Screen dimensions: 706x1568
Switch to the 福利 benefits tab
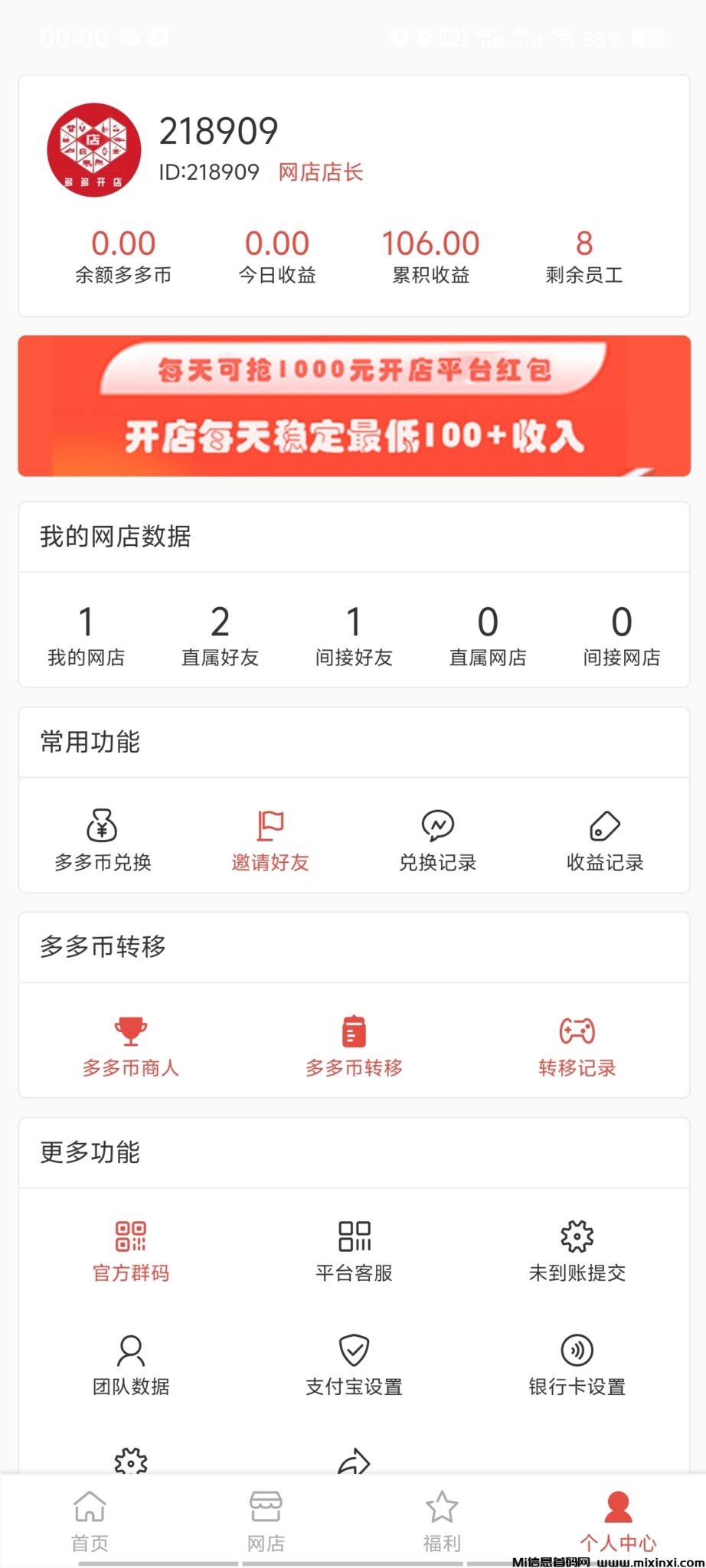click(x=442, y=1520)
